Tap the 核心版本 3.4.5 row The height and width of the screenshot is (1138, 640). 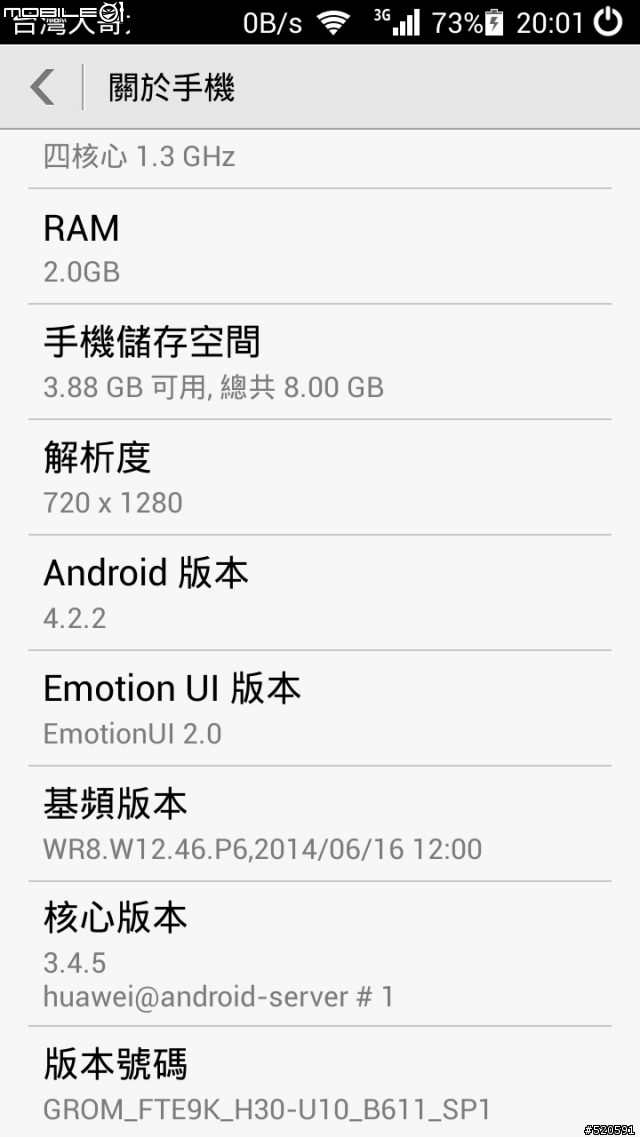[320, 954]
